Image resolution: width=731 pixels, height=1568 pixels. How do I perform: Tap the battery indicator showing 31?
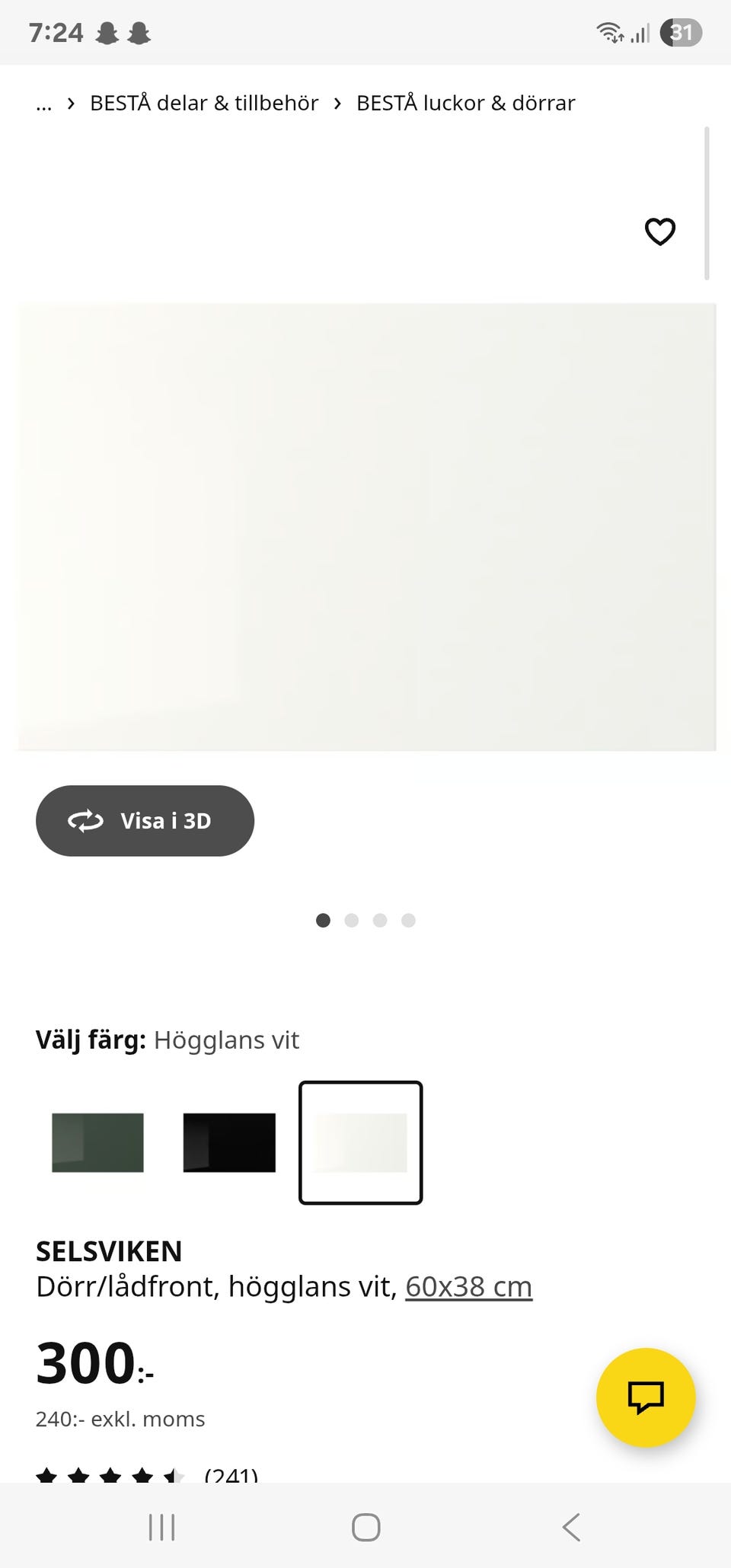681,33
